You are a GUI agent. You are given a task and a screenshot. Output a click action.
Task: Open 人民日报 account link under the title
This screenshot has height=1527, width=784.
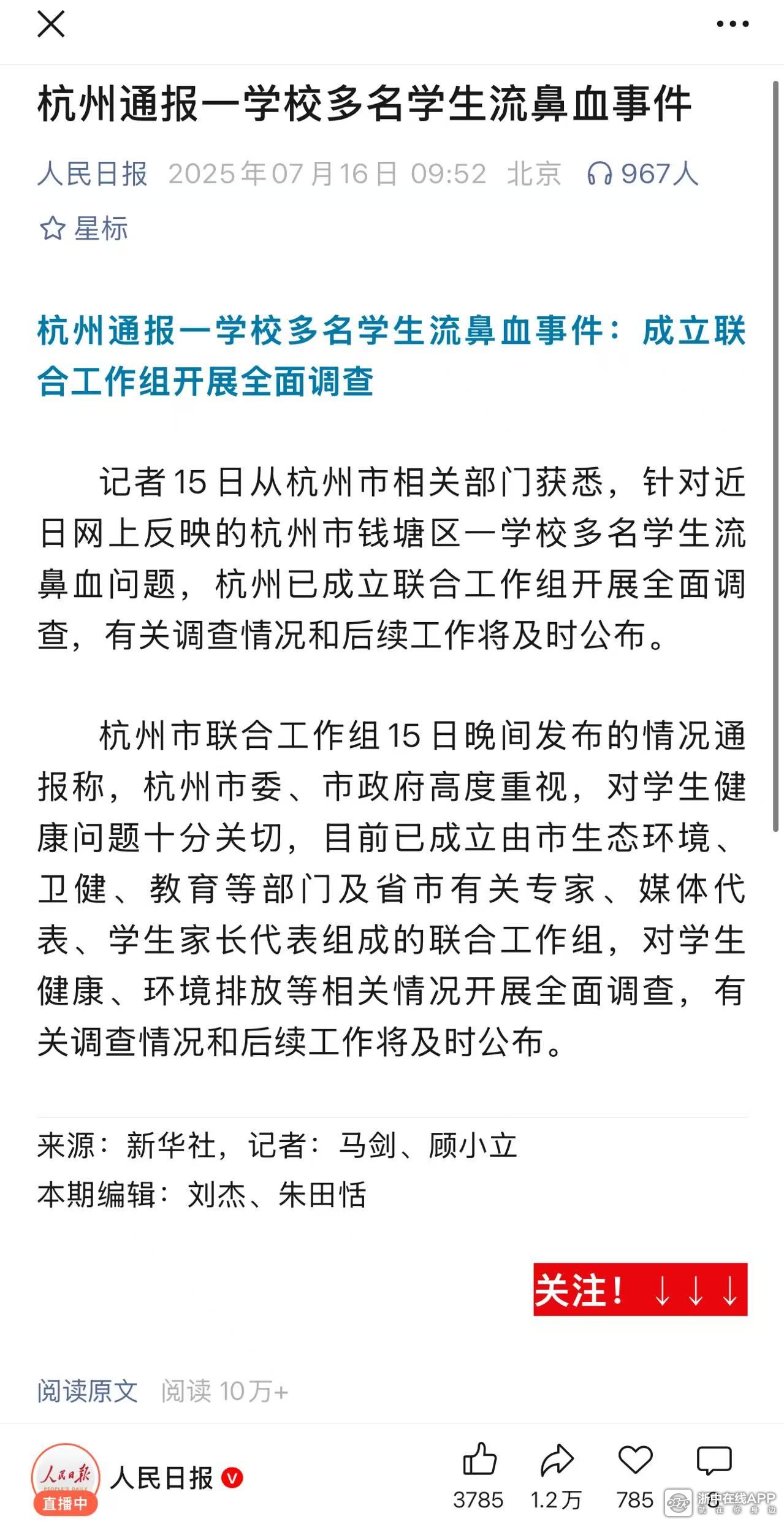(93, 173)
